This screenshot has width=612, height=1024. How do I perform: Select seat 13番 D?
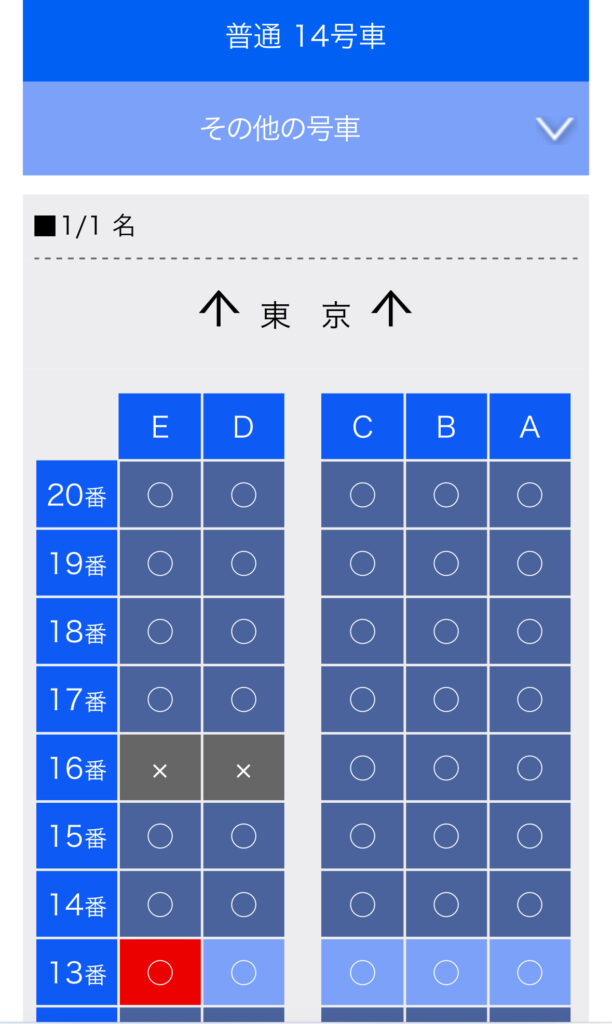pos(244,972)
